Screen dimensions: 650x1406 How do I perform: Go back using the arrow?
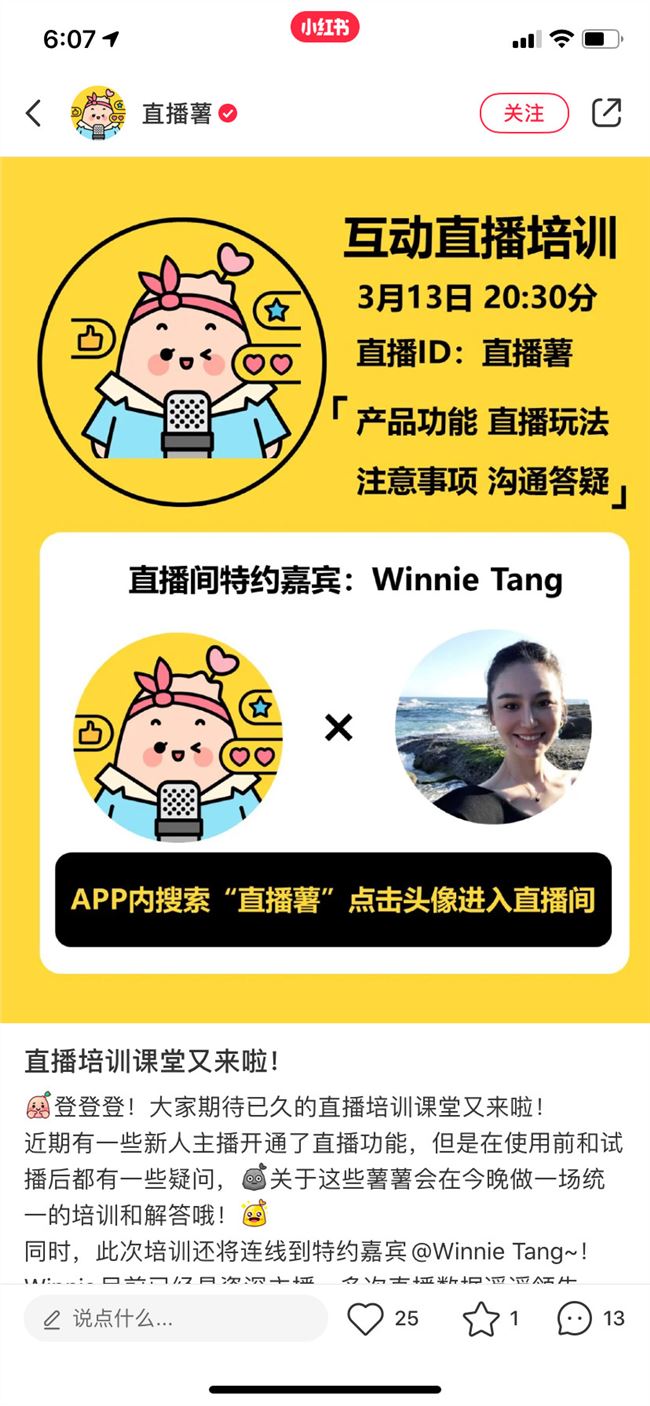pyautogui.click(x=34, y=113)
